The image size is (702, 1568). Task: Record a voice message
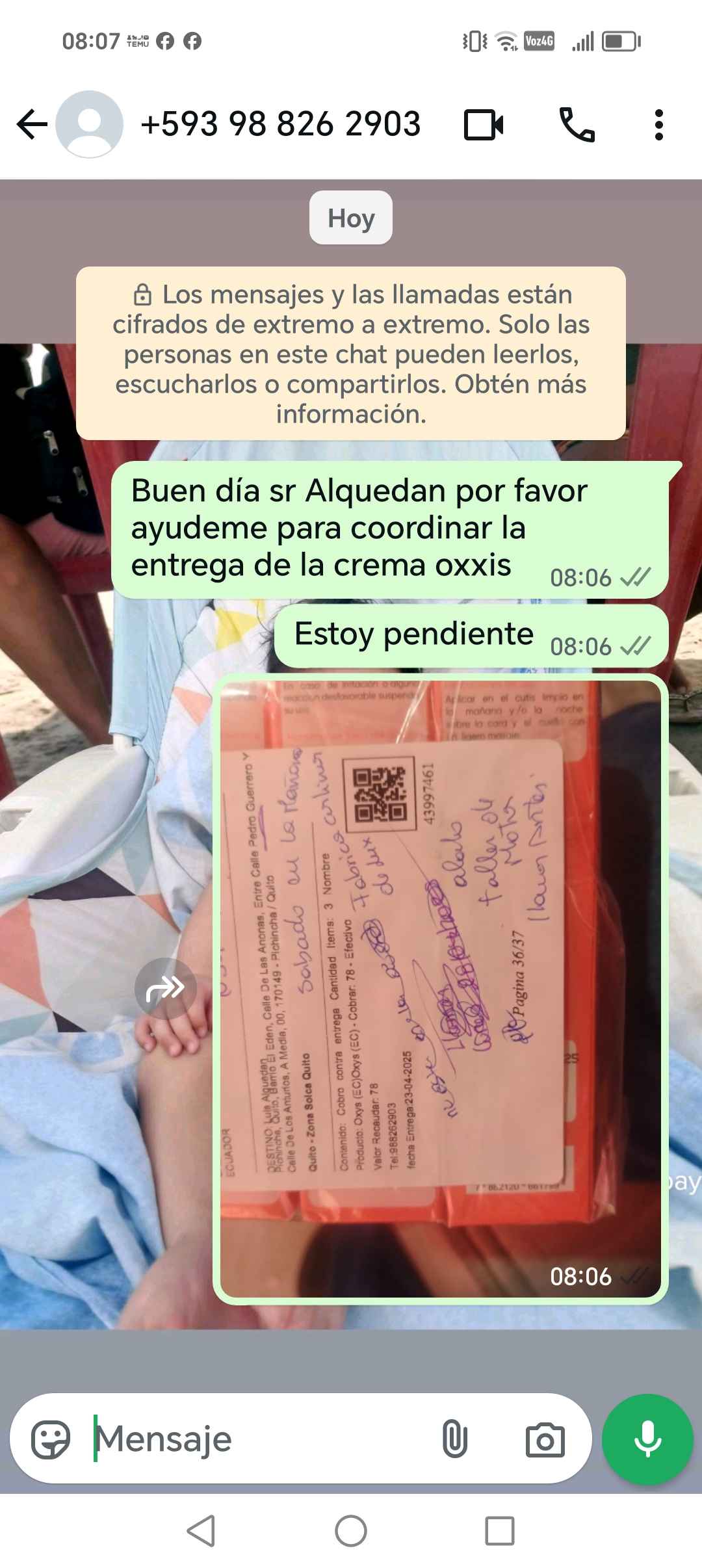(647, 1439)
